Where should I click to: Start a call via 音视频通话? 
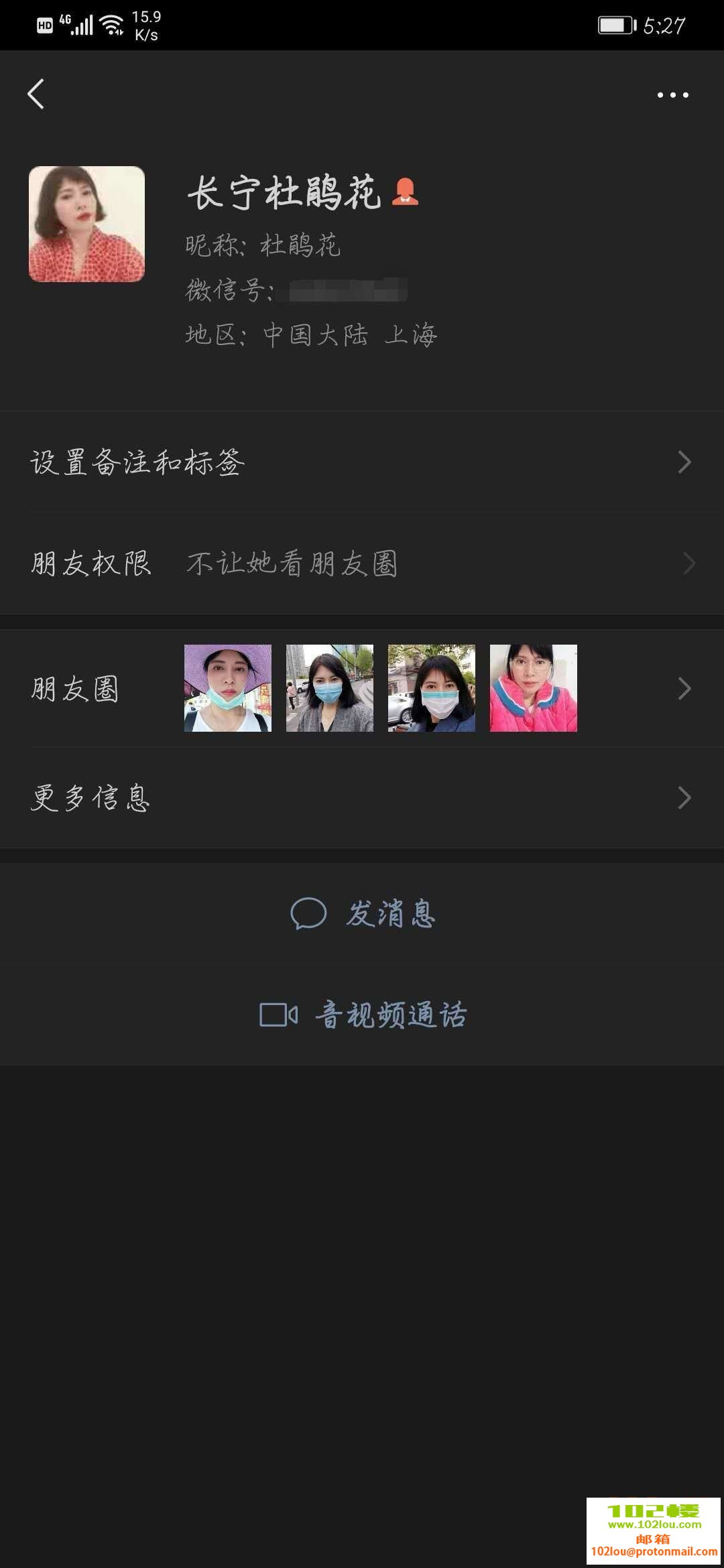pyautogui.click(x=393, y=1015)
